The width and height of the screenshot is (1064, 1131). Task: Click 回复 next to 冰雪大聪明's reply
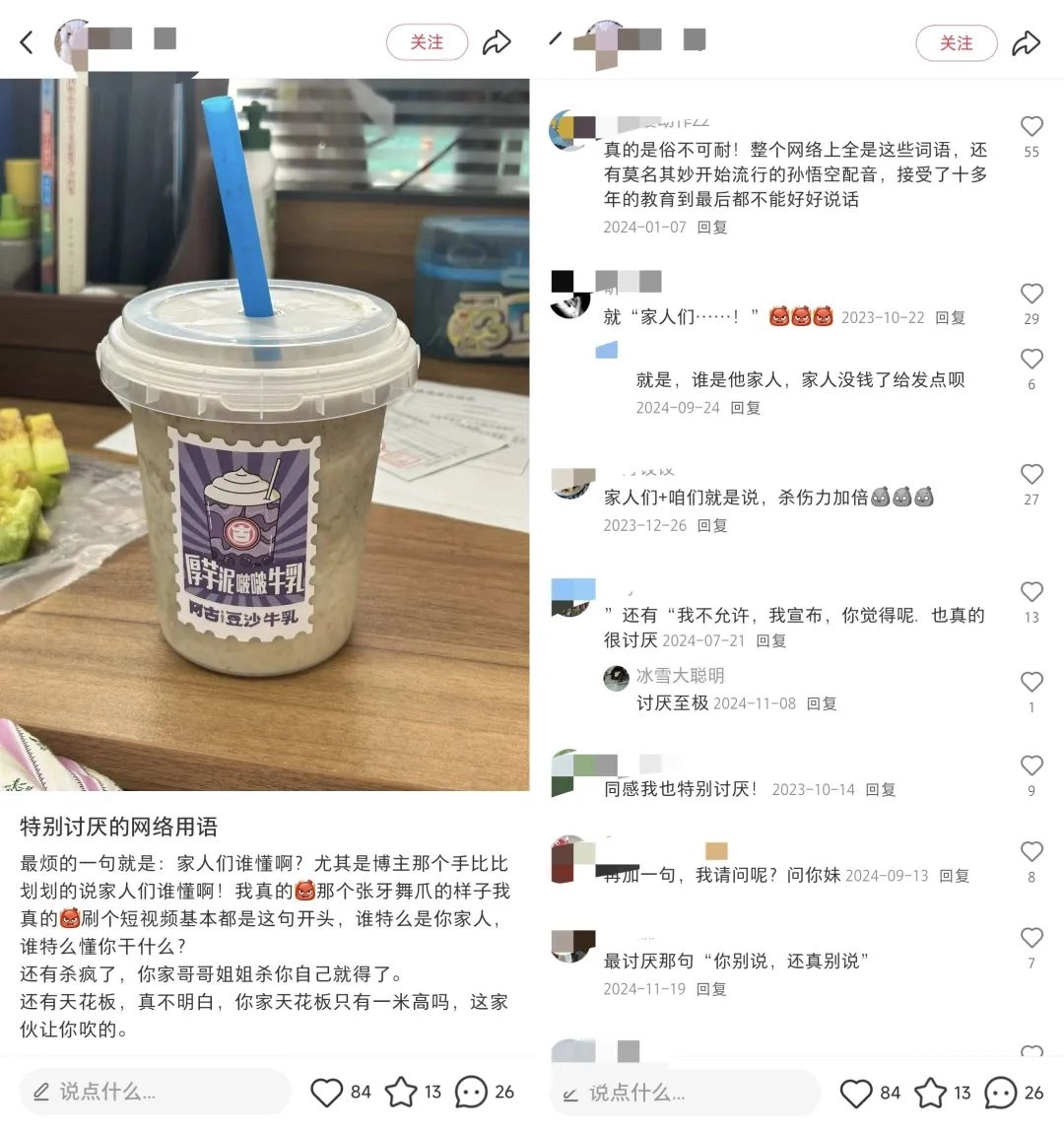822,703
